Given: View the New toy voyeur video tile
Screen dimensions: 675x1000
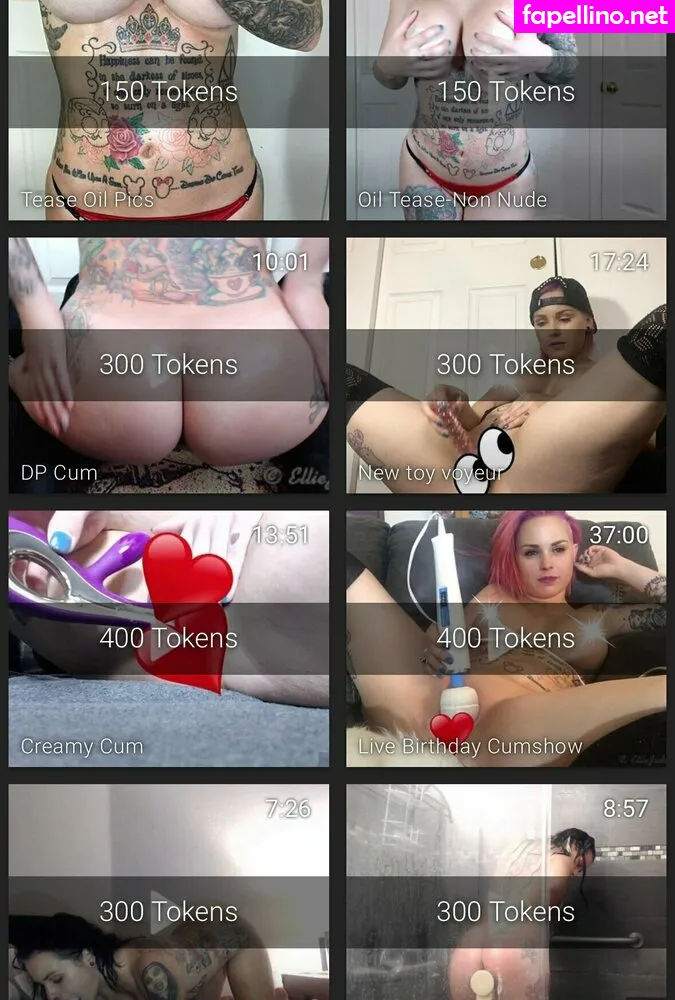Looking at the screenshot, I should pyautogui.click(x=506, y=365).
